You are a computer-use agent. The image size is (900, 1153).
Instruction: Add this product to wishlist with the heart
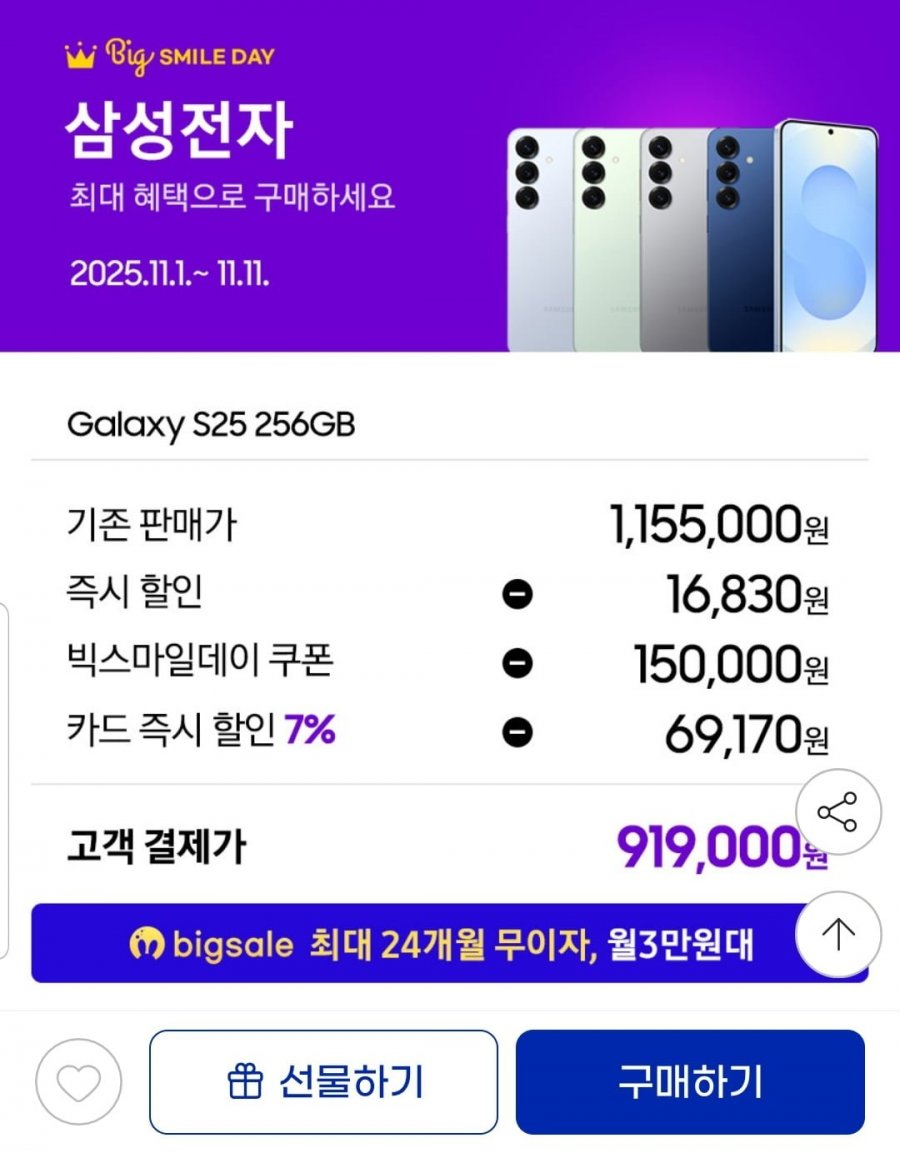[x=78, y=1082]
